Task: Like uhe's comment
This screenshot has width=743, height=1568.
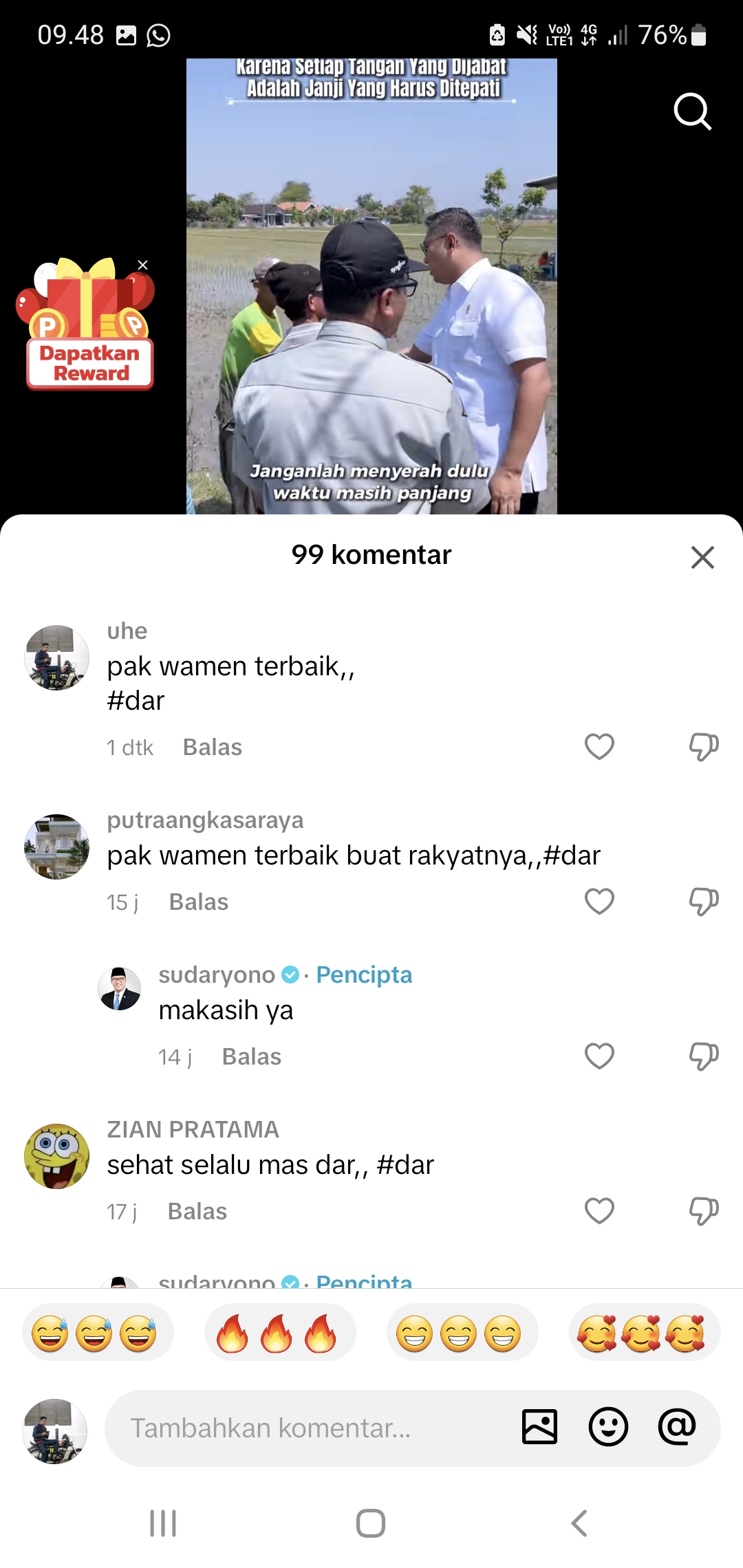Action: [599, 747]
